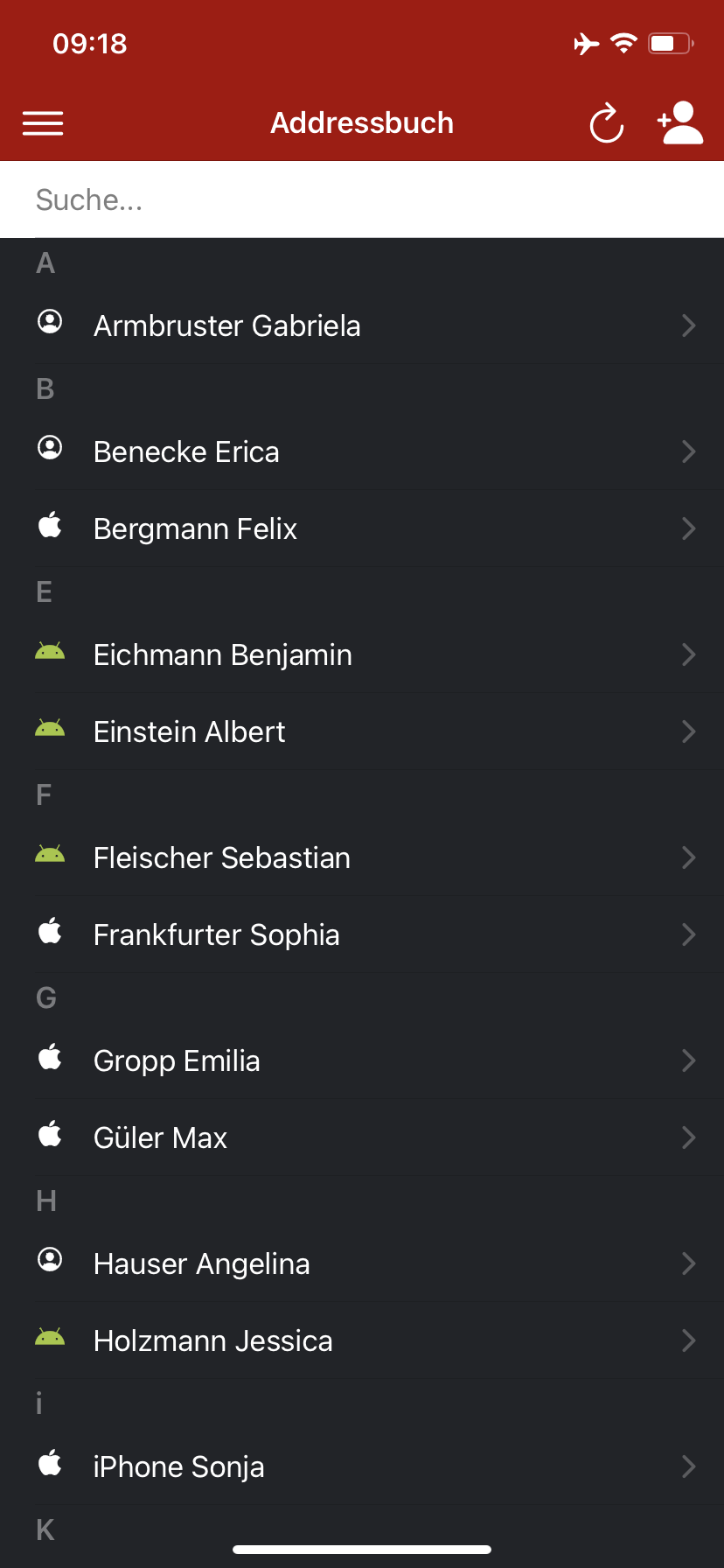Add a new contact
This screenshot has width=724, height=1568.
[x=680, y=122]
